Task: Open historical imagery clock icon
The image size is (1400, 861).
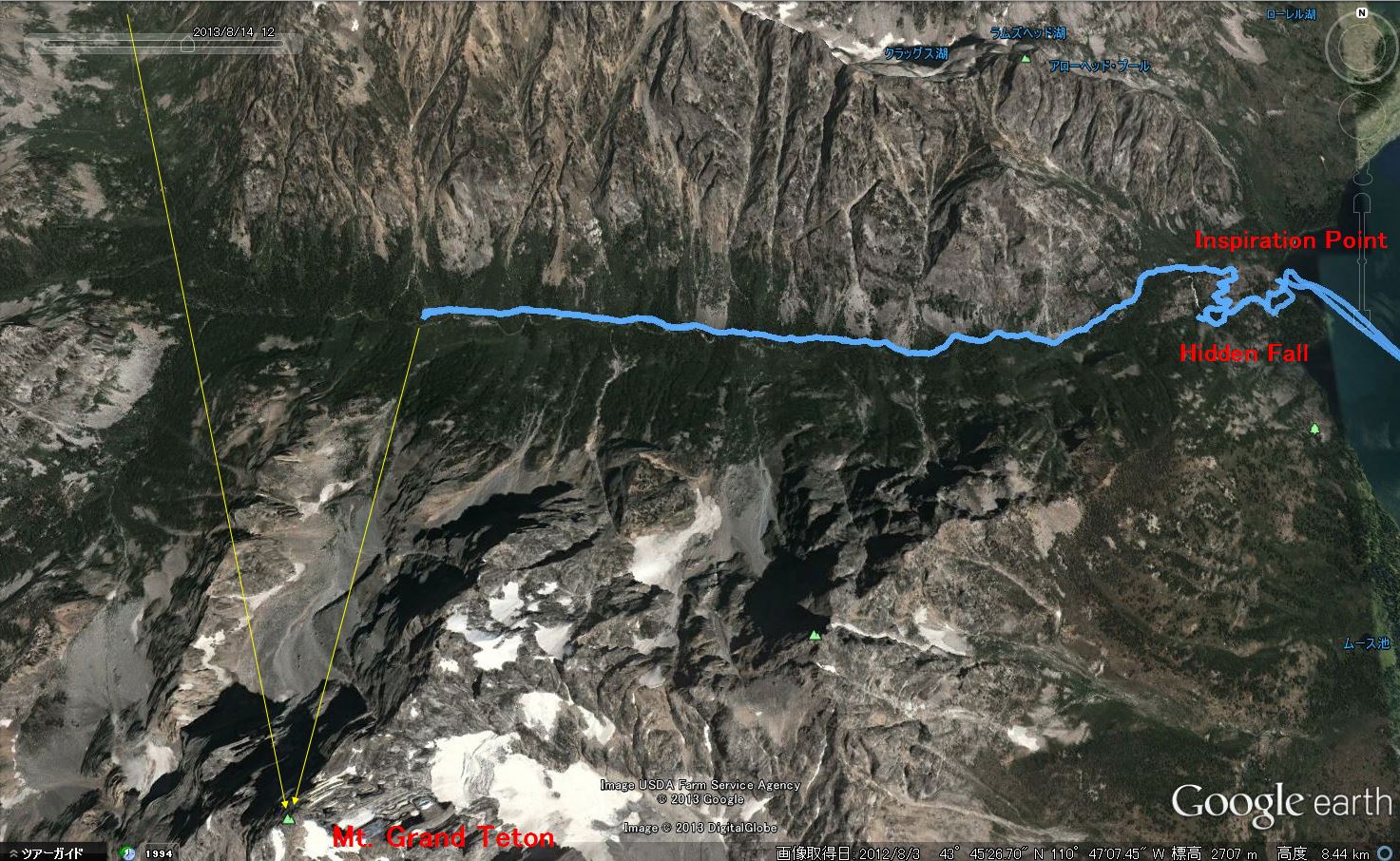Action: (128, 852)
